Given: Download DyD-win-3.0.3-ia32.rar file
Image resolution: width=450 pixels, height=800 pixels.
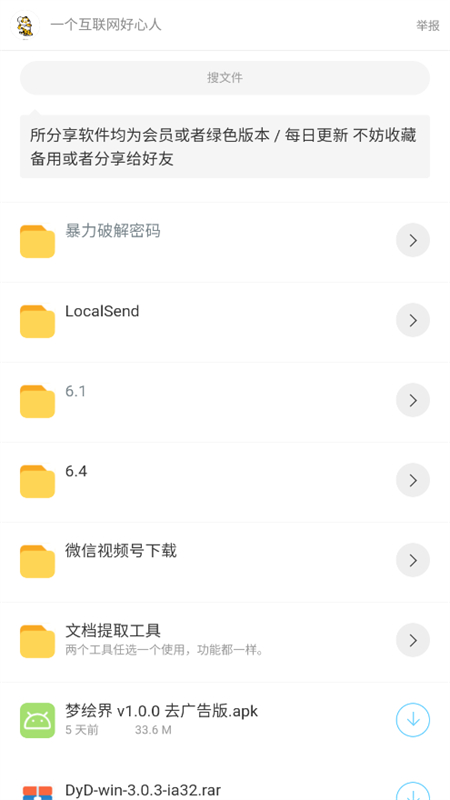Looking at the screenshot, I should [413, 791].
